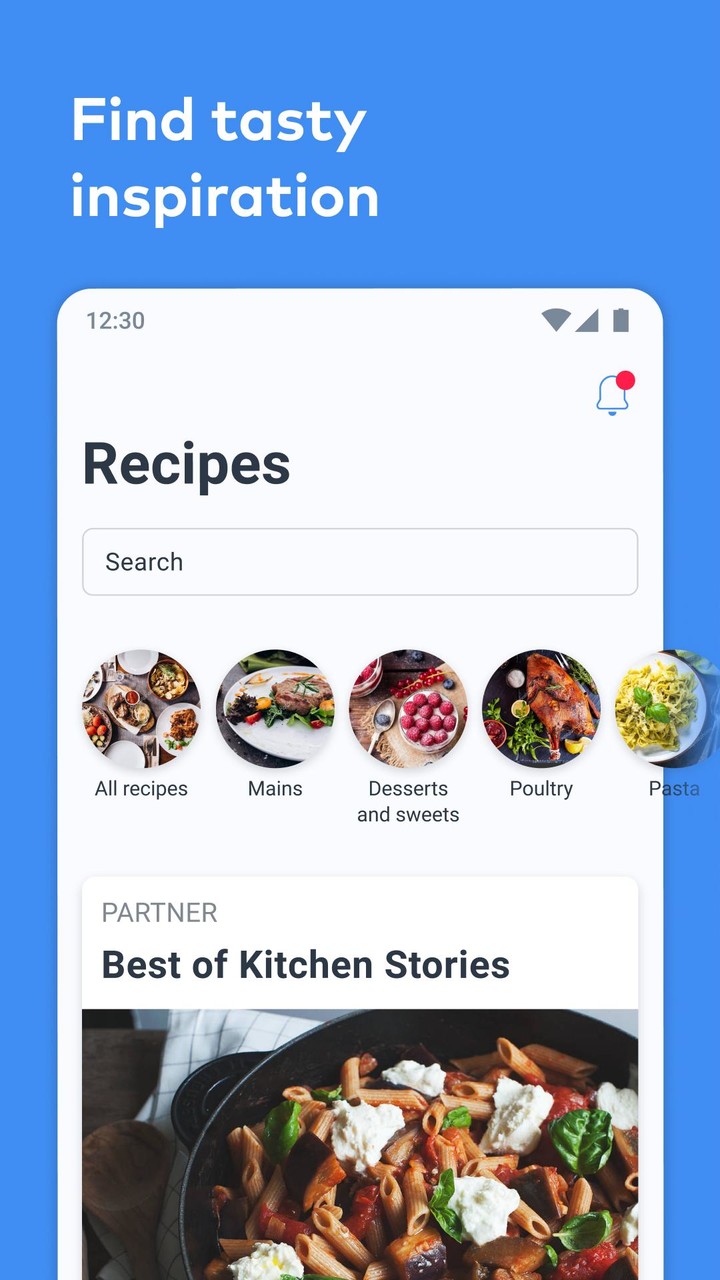Viewport: 720px width, 1280px height.
Task: Click the Search field
Action: (360, 562)
